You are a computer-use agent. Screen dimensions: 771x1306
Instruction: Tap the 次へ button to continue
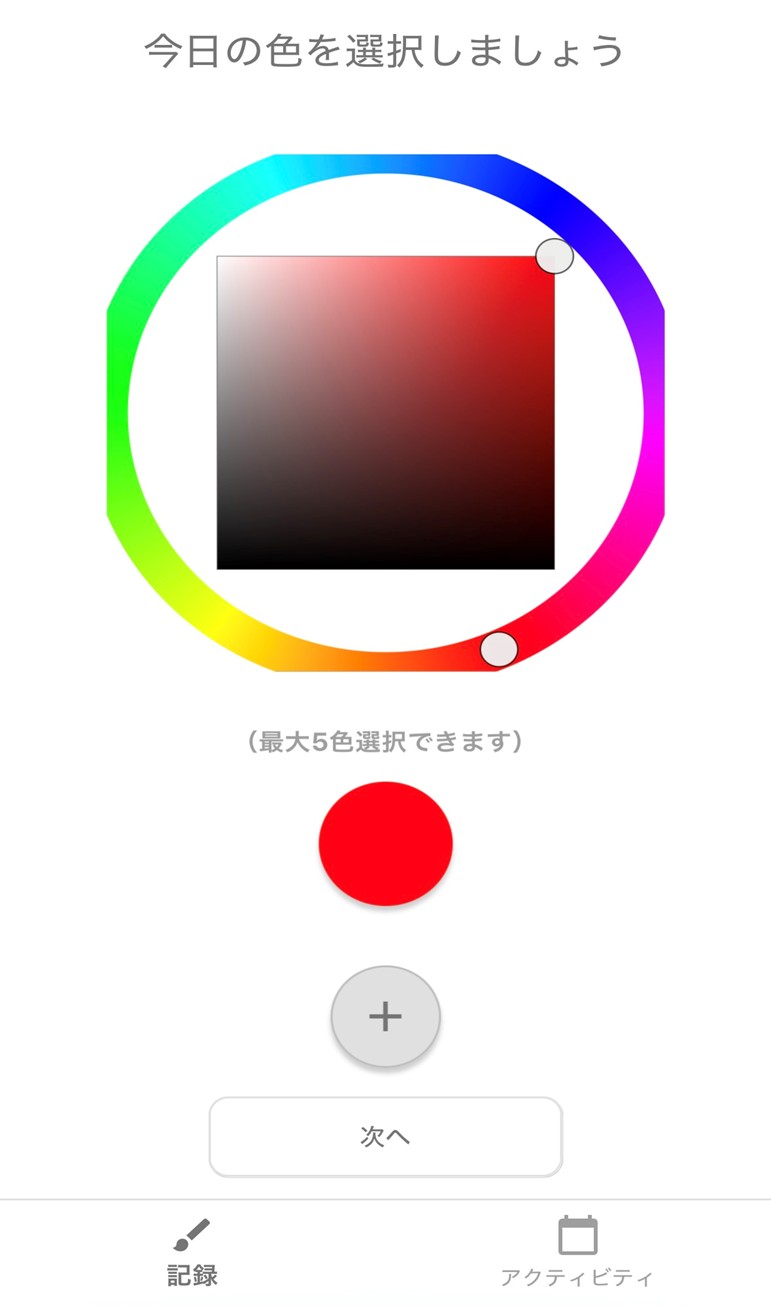[x=385, y=1137]
